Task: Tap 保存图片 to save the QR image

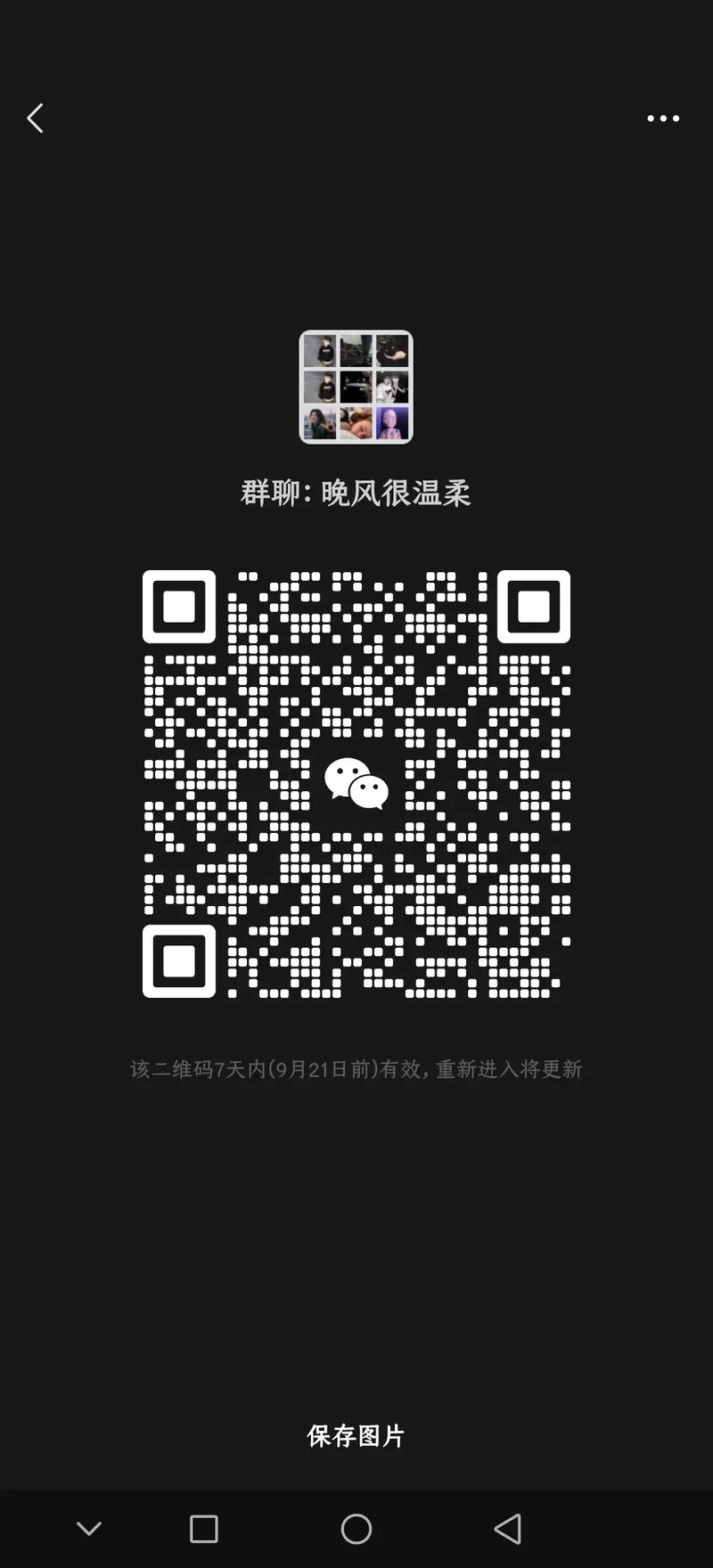Action: 356,1435
